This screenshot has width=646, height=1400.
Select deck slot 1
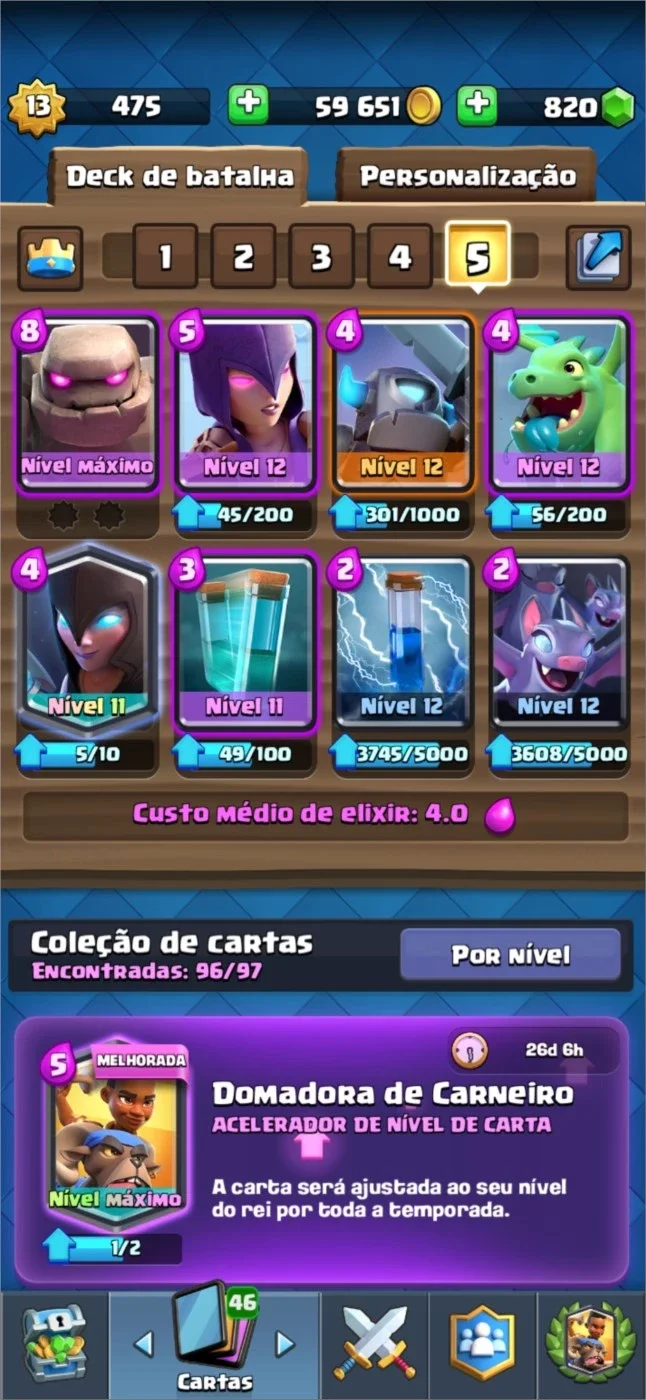(165, 257)
